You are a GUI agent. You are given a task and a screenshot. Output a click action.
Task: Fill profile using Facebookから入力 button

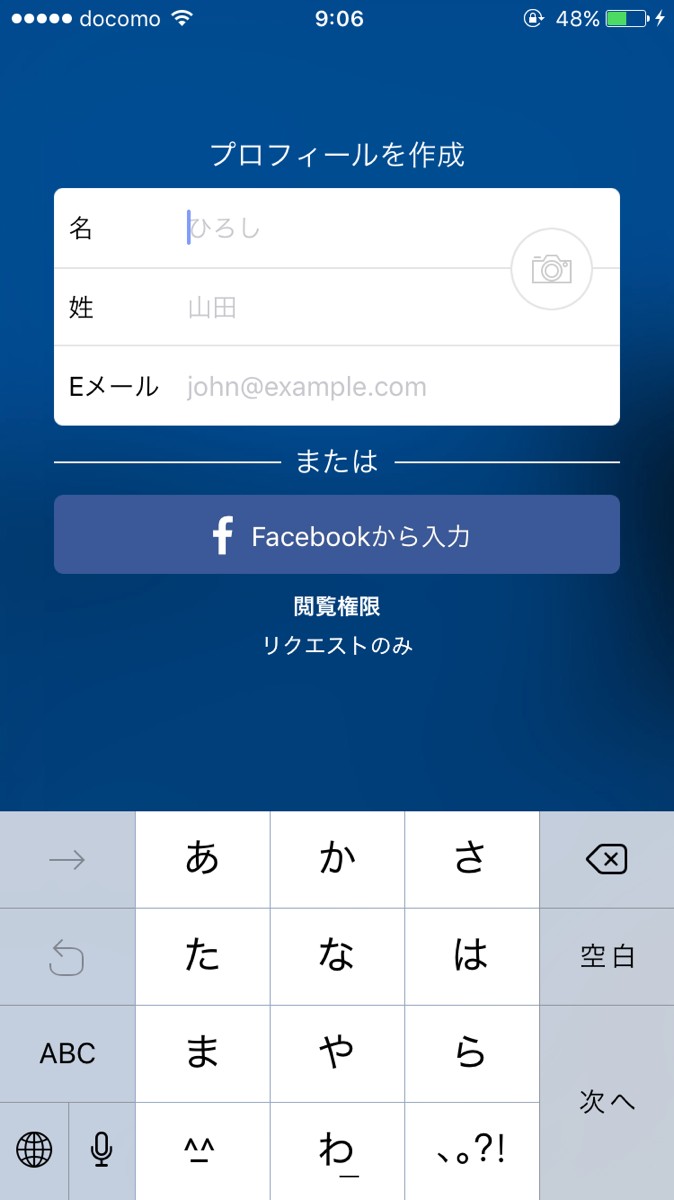[x=337, y=535]
